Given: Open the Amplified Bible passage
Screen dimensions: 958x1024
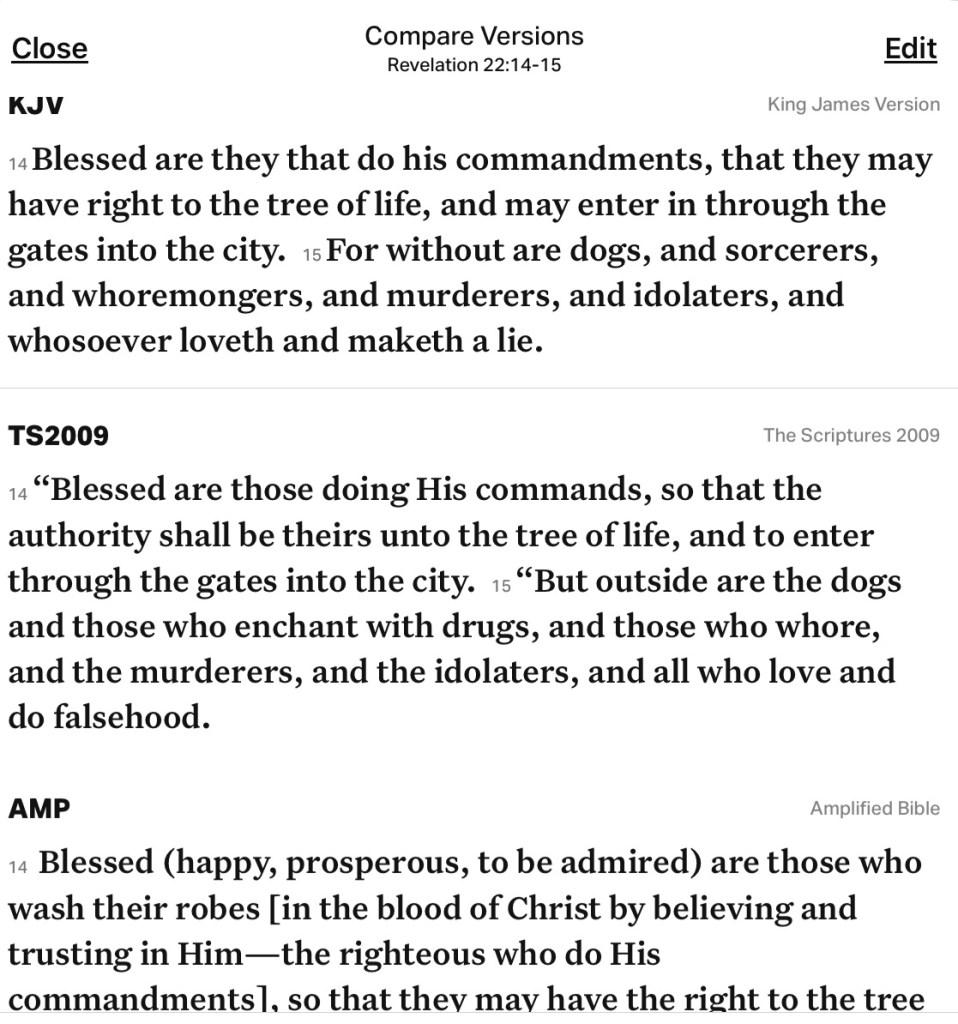Looking at the screenshot, I should (470, 908).
